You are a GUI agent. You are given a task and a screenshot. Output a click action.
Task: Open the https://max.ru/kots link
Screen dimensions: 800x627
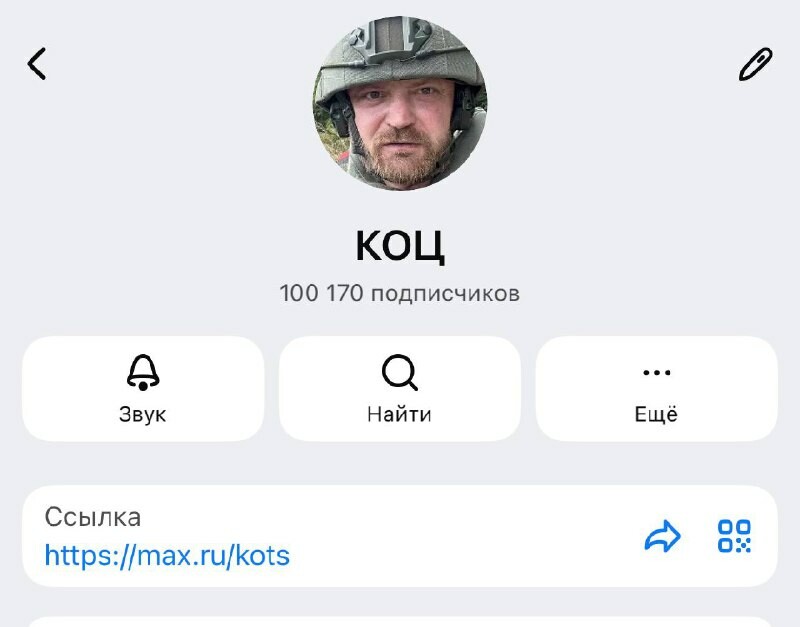[x=167, y=555]
